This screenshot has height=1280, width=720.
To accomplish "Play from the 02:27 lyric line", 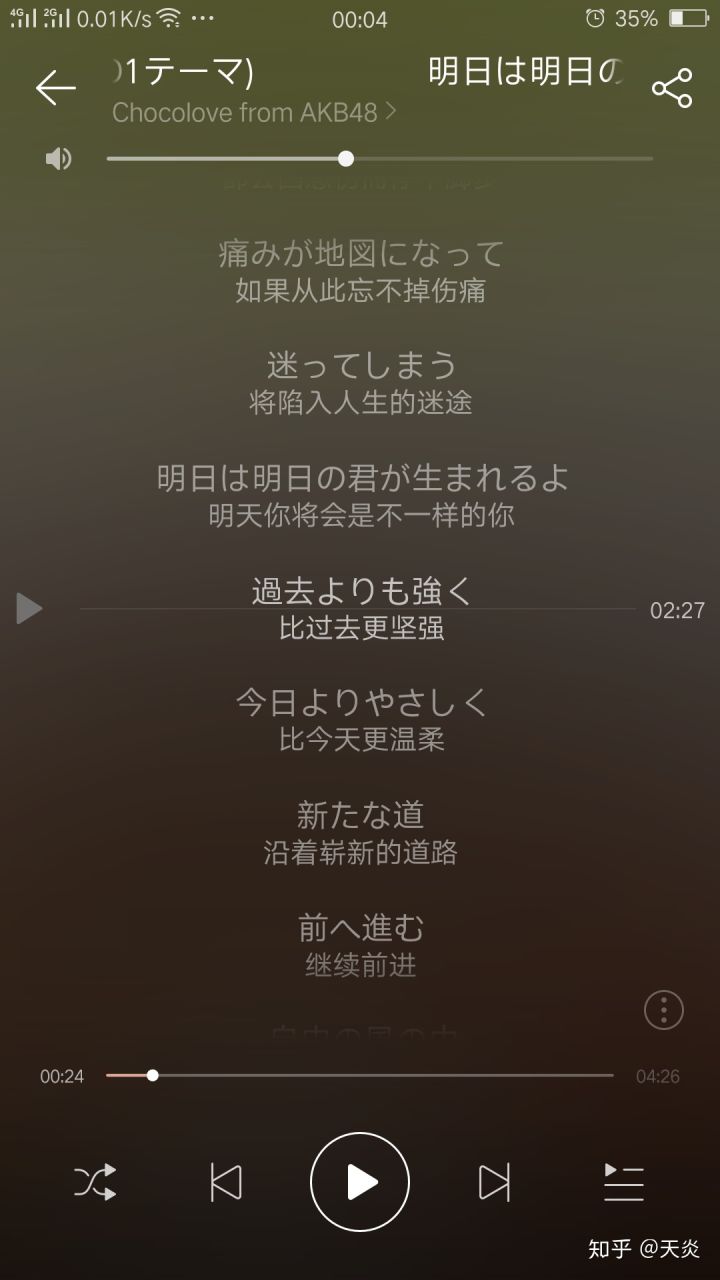I will pos(30,608).
